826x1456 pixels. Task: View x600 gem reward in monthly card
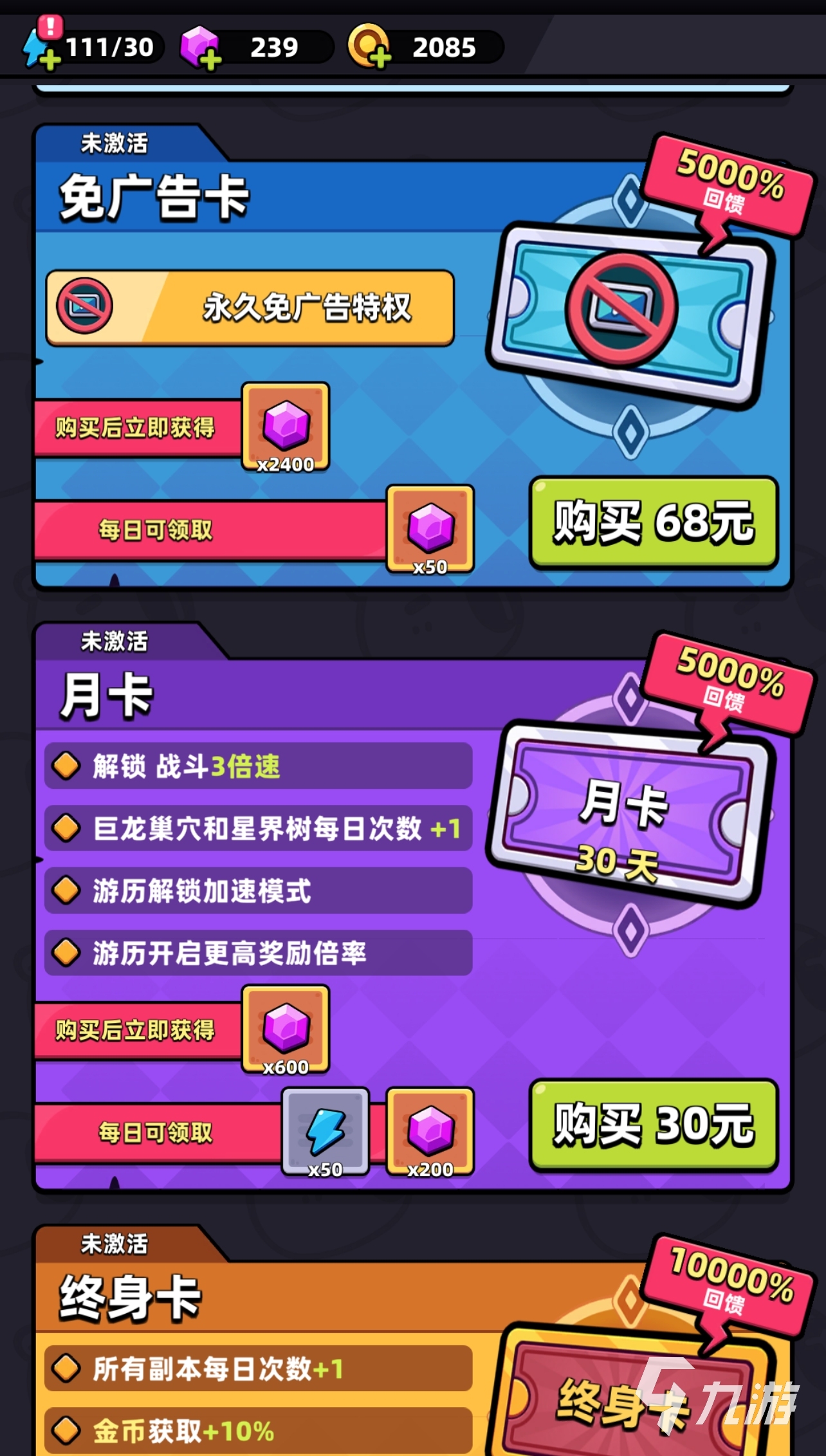click(286, 1030)
